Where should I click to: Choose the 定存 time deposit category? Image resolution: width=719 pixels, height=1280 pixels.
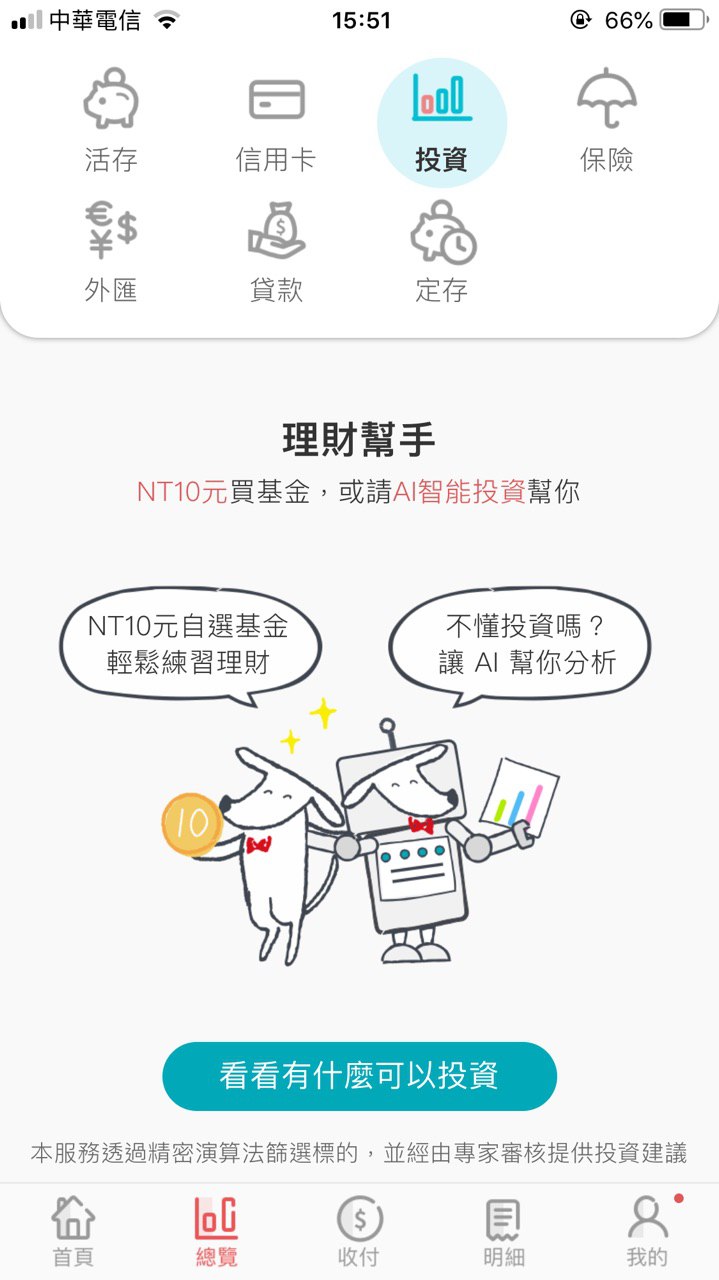click(441, 250)
